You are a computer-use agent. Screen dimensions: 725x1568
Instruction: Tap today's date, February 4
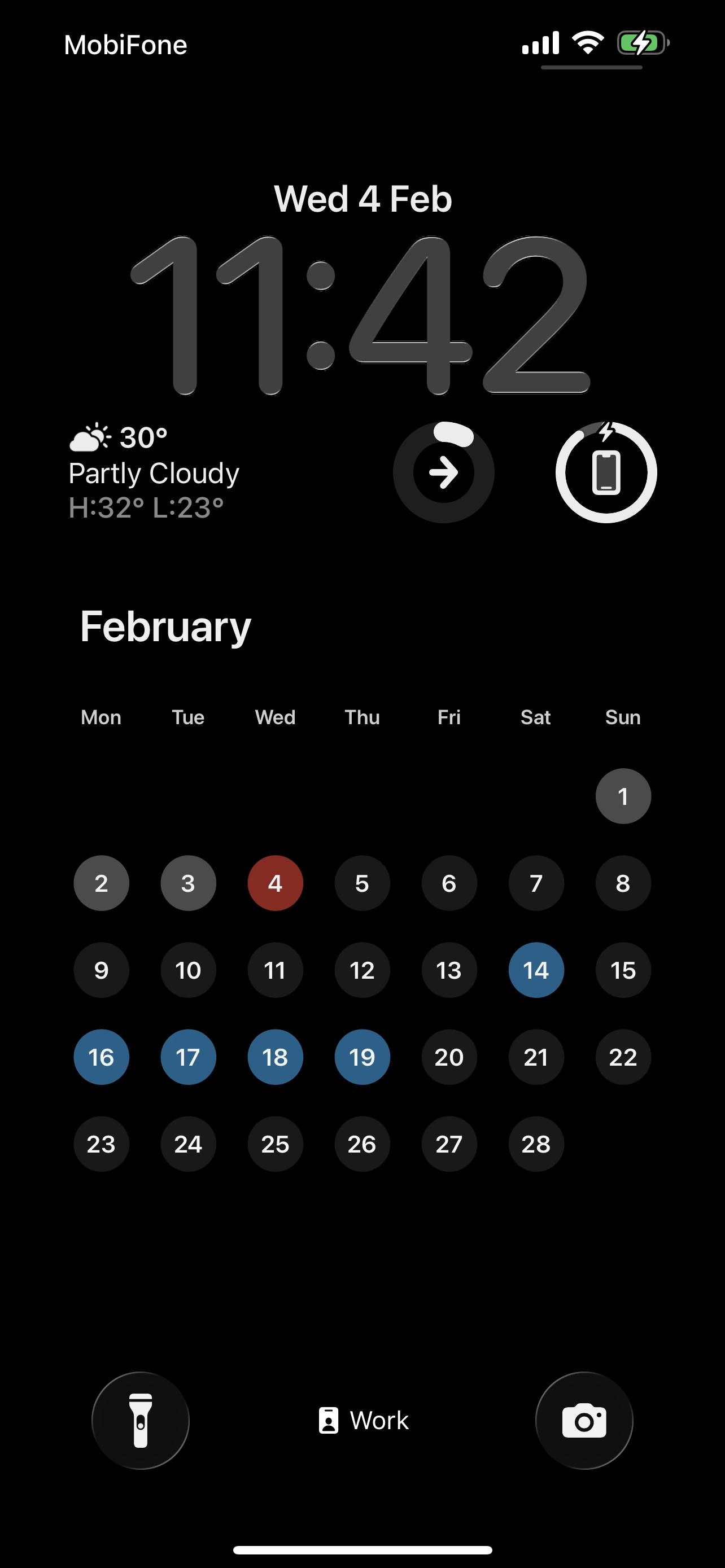click(x=275, y=883)
